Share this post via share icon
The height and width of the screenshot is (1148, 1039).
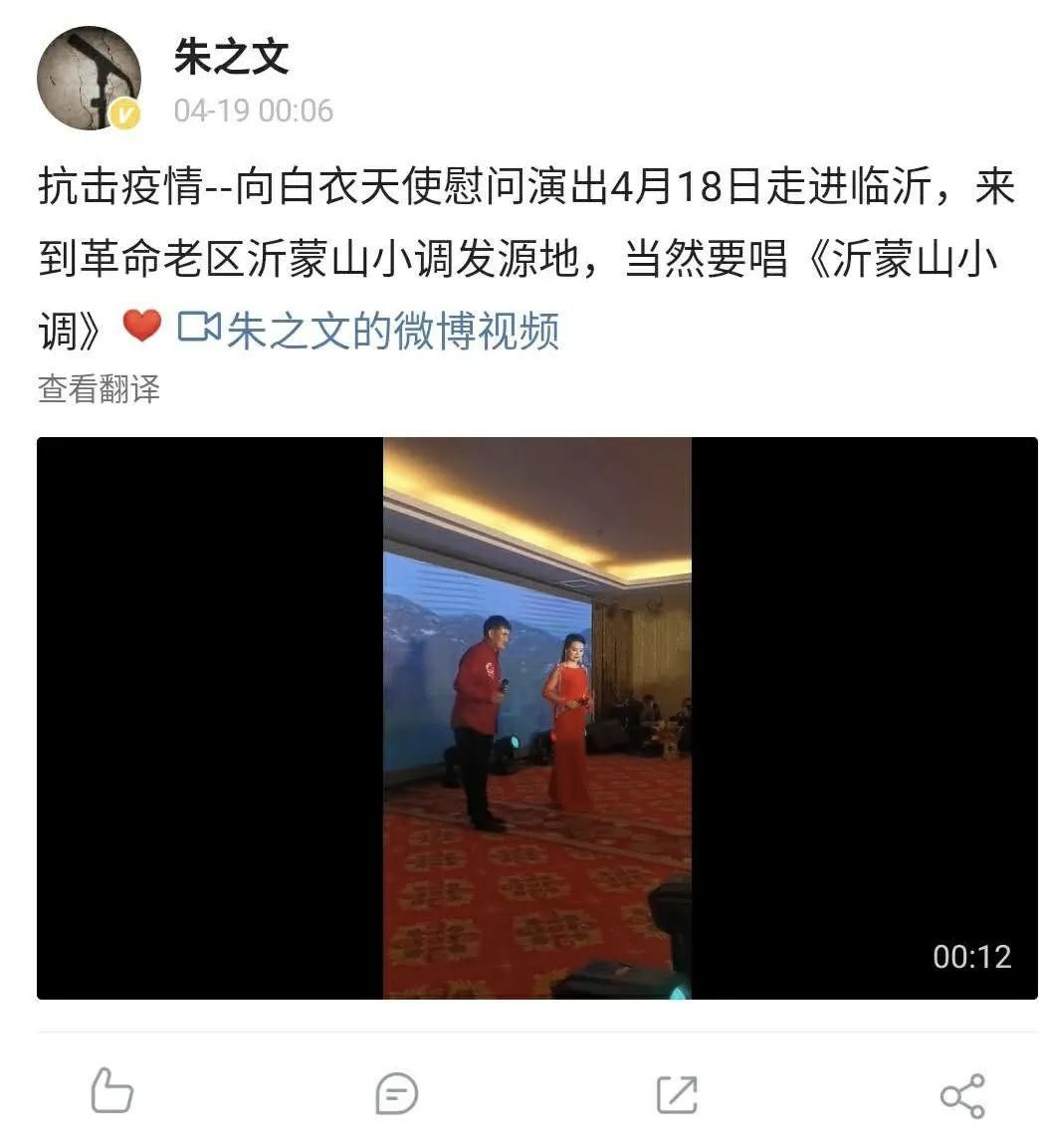[961, 1095]
